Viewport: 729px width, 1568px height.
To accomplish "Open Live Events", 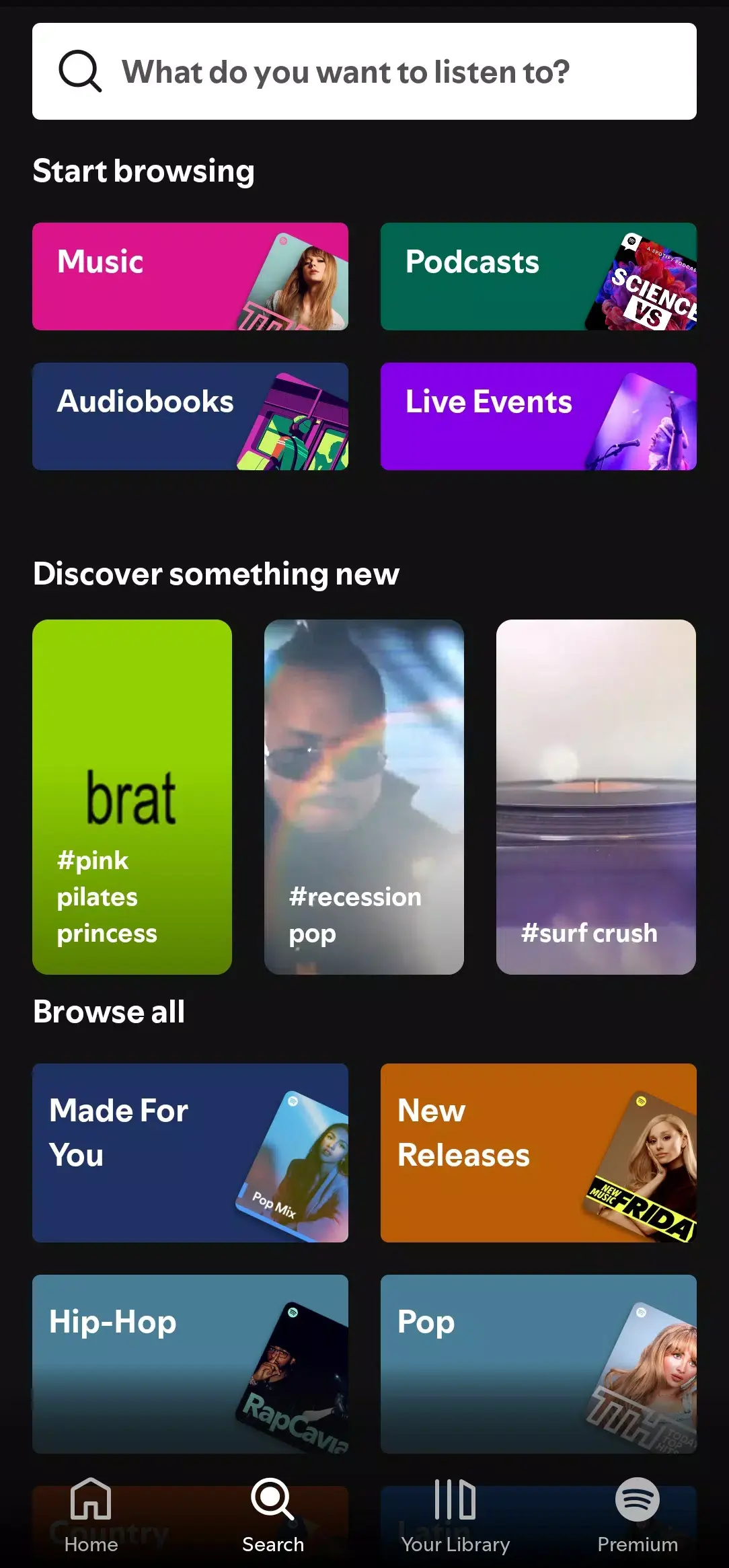I will coord(538,416).
